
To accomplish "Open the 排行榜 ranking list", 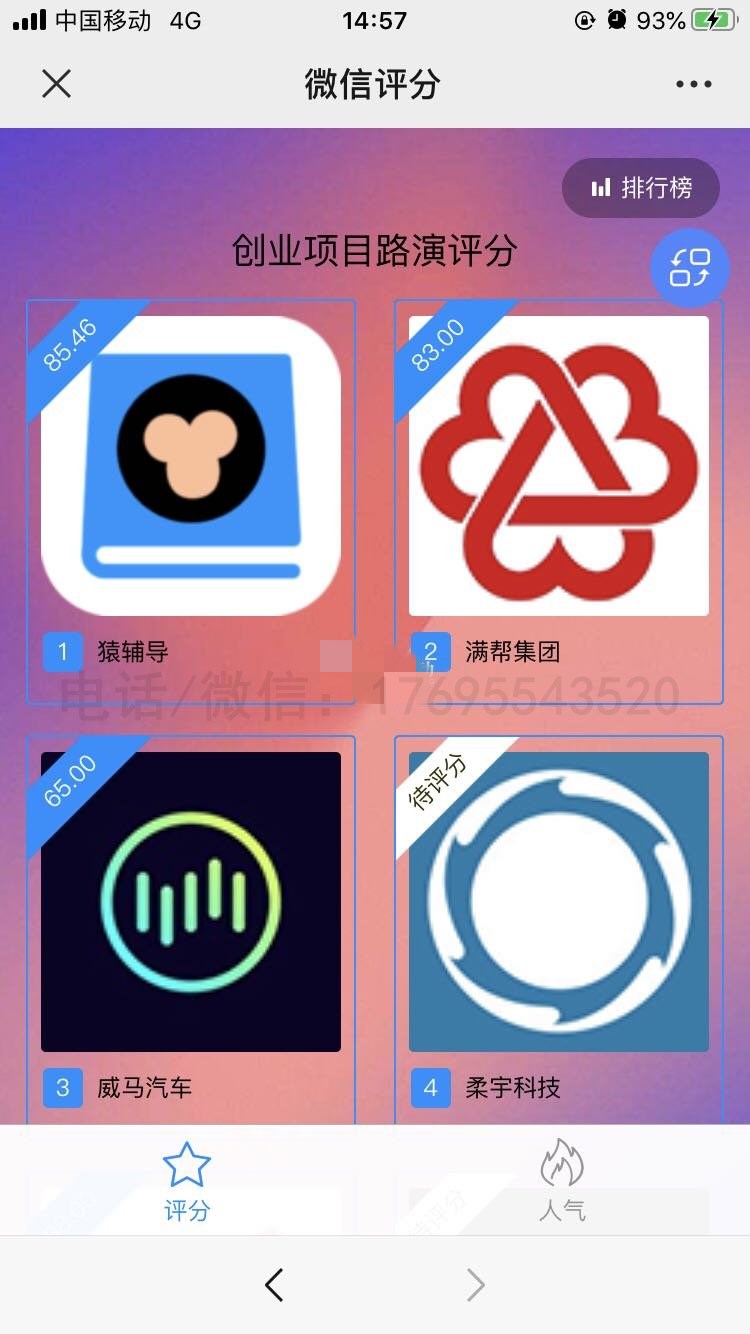I will pos(641,188).
